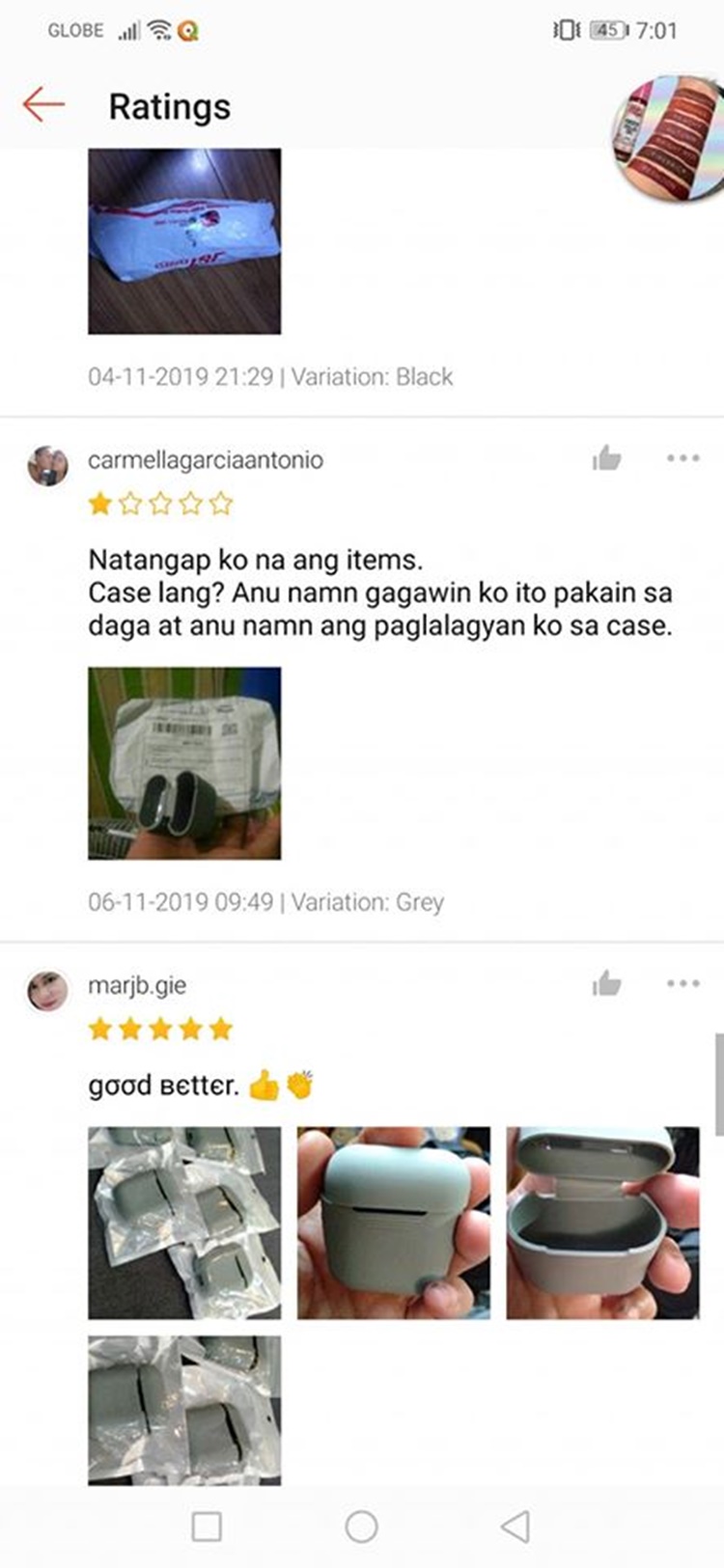This screenshot has height=1568, width=724.
Task: Open more options on carmellagarciaantonio's review
Action: (x=682, y=458)
